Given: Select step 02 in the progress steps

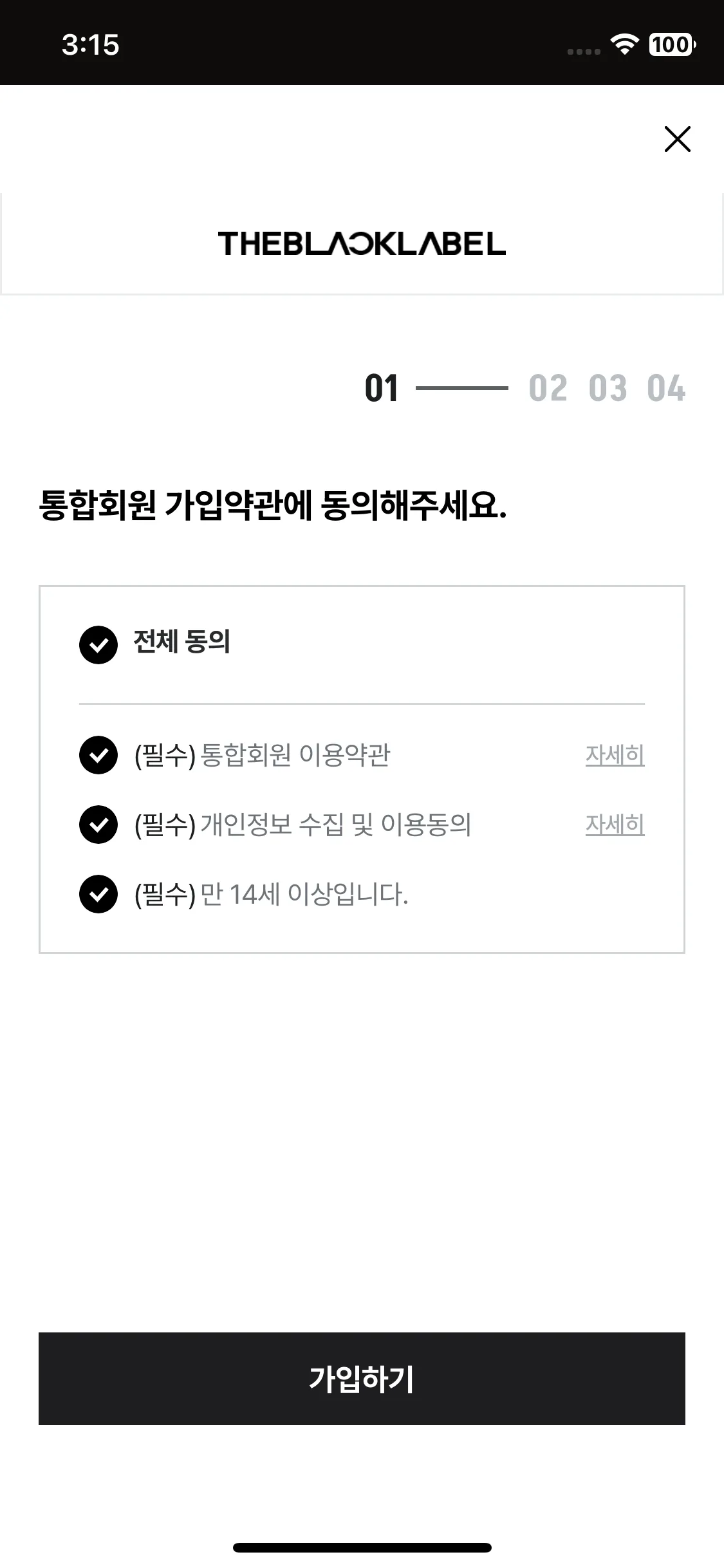Looking at the screenshot, I should click(548, 388).
